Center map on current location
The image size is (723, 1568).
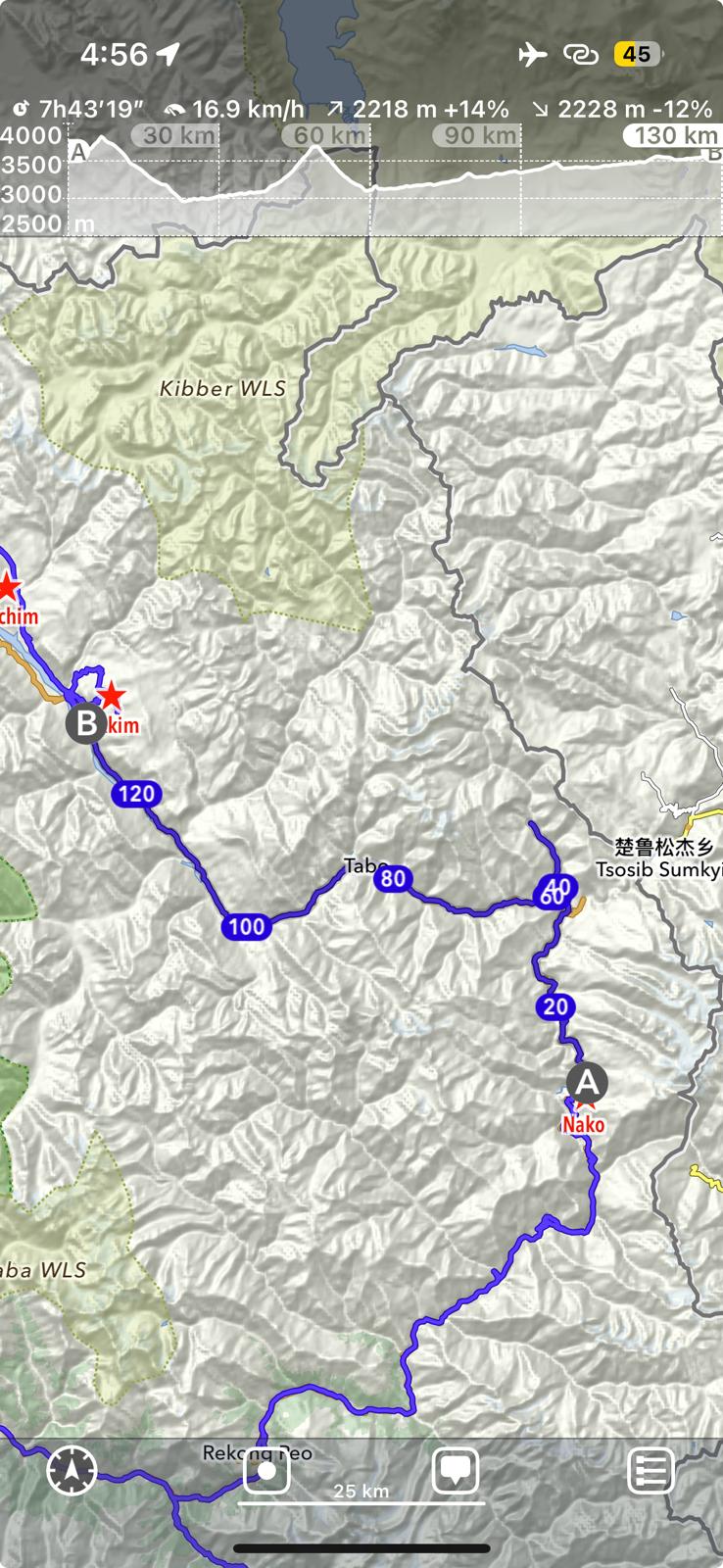(266, 1470)
